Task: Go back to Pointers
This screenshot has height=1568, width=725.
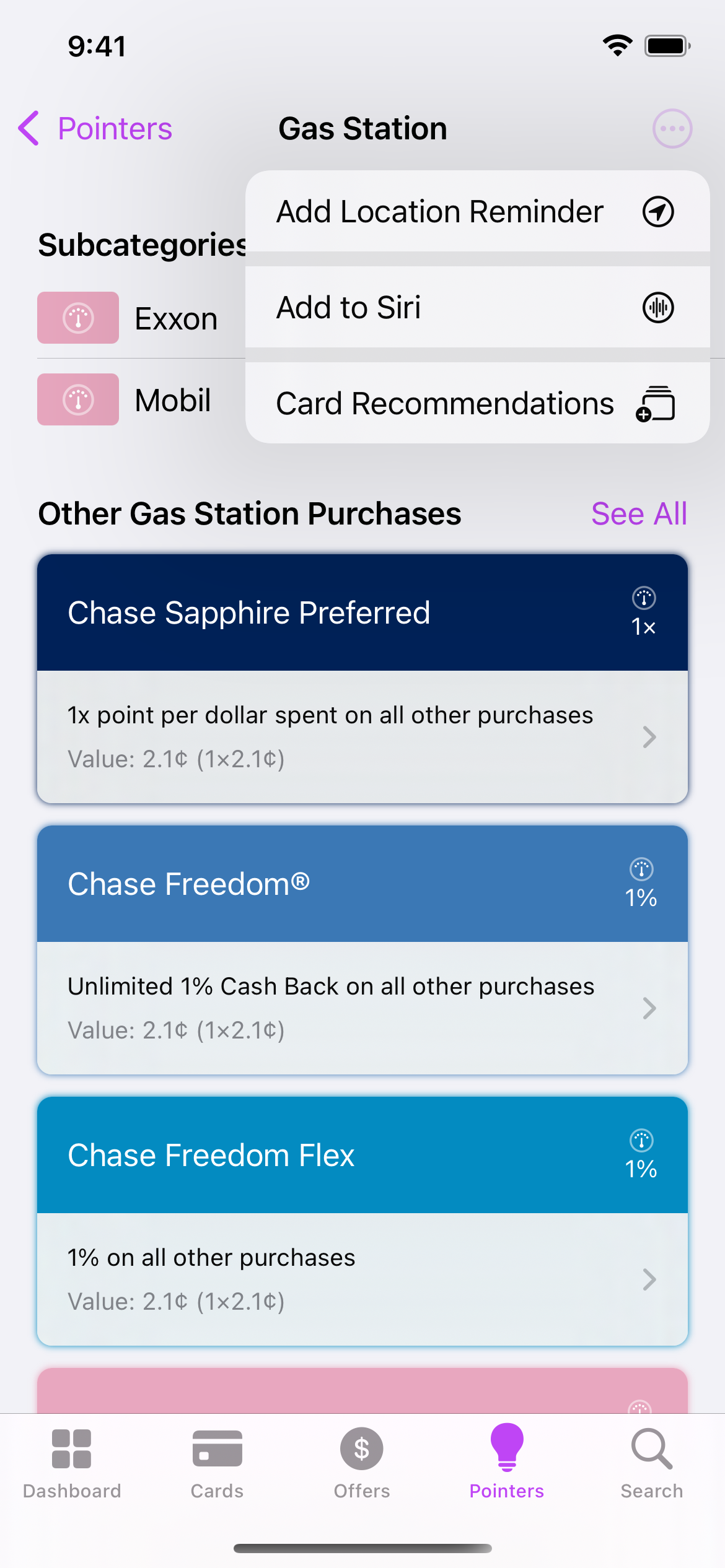Action: 95,129
